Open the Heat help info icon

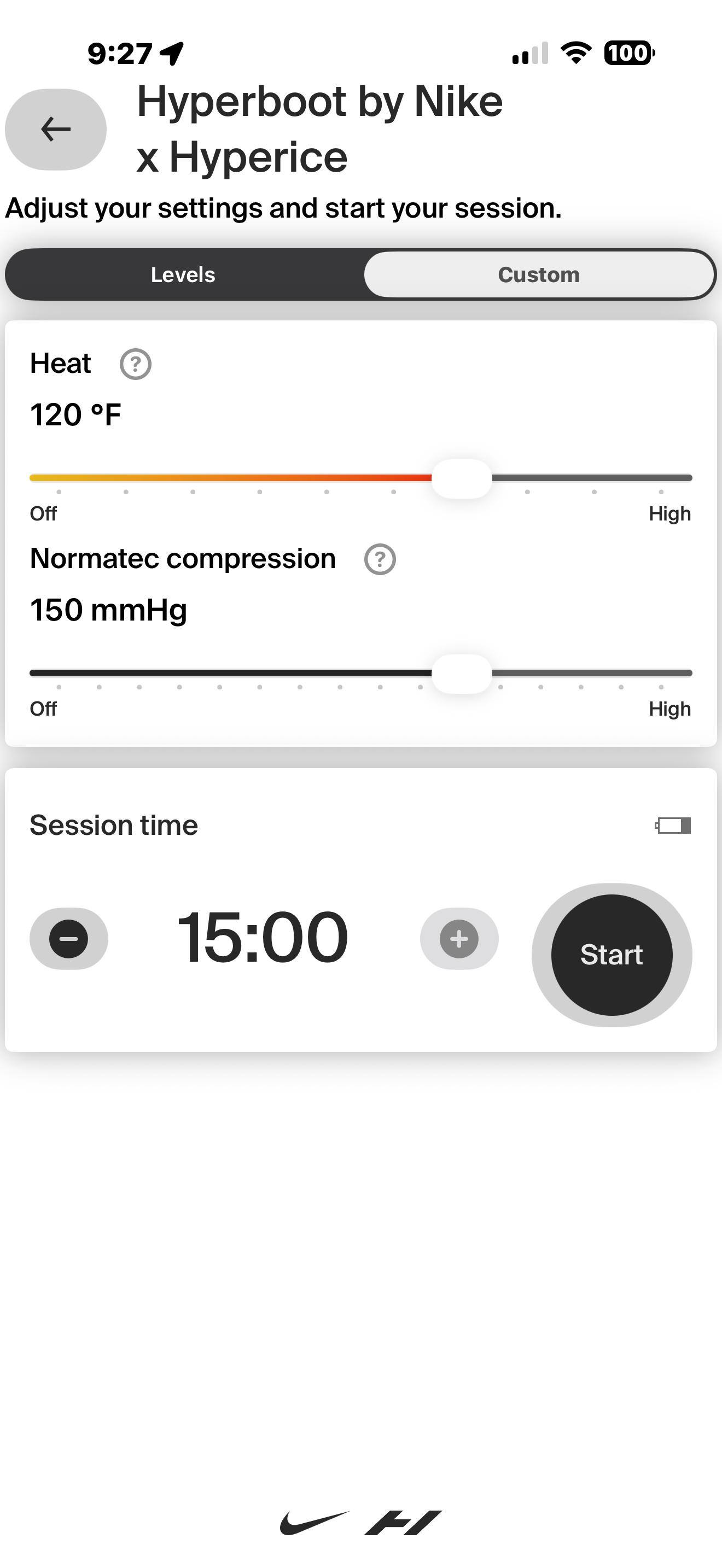click(135, 364)
